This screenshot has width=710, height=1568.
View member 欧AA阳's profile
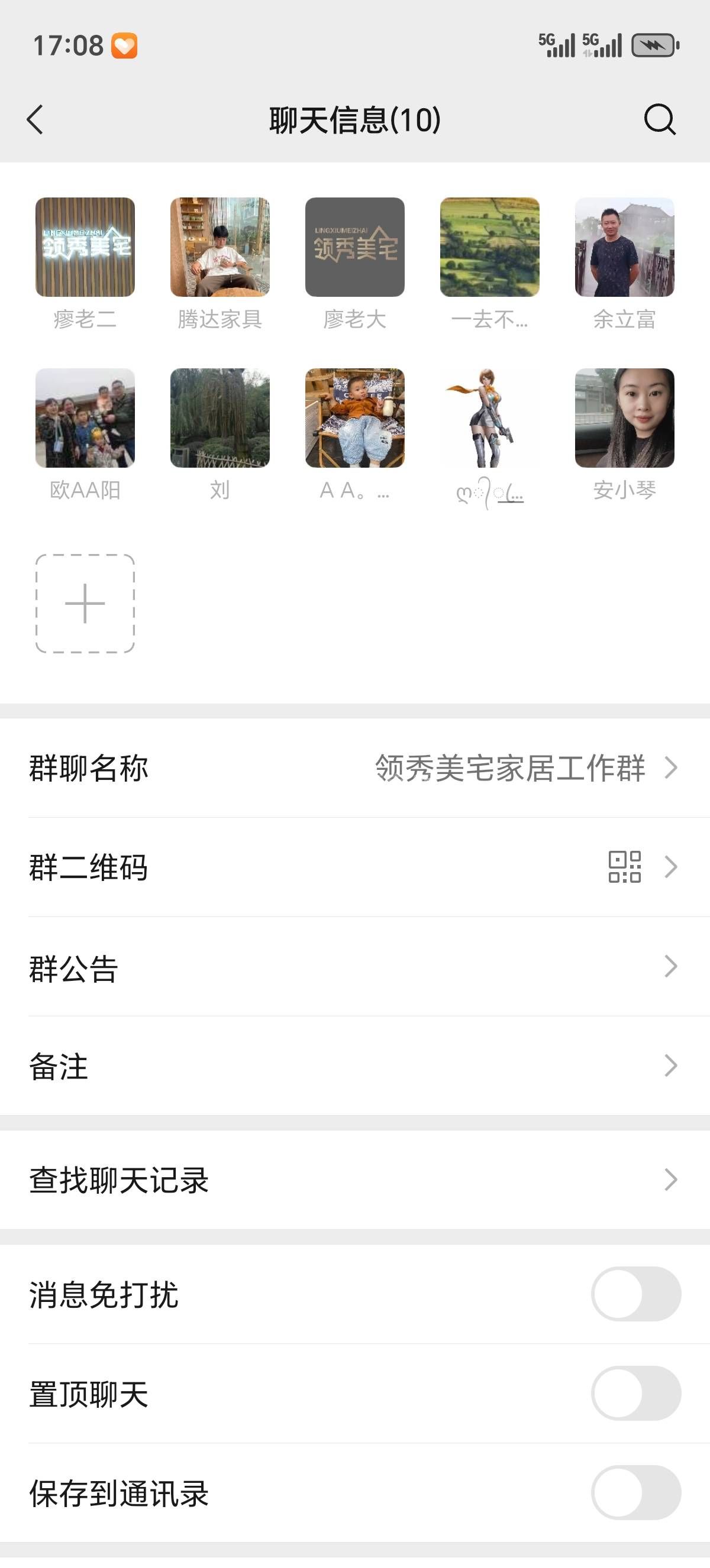tap(85, 418)
